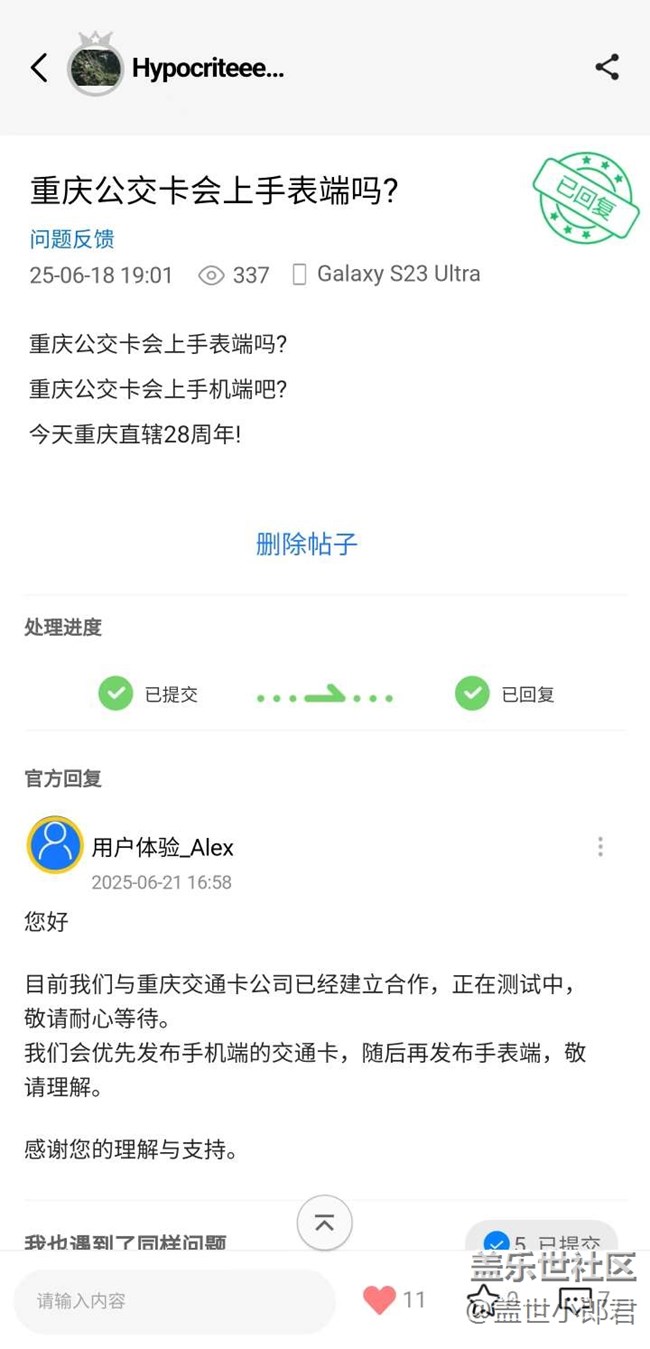
Task: Like the post with the heart icon
Action: [x=380, y=1300]
